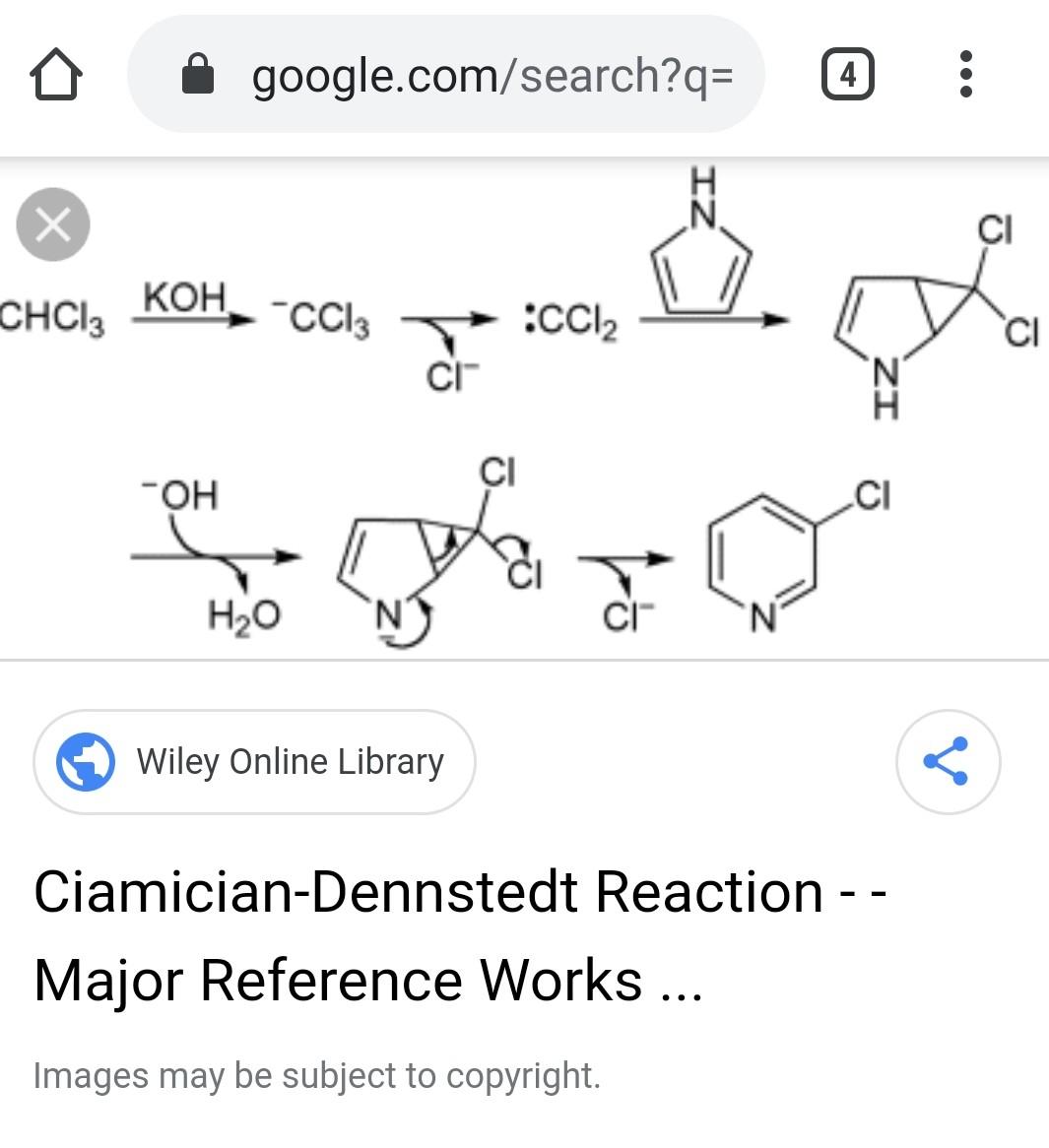This screenshot has width=1049, height=1148.
Task: Go to the browser home page
Action: click(55, 76)
